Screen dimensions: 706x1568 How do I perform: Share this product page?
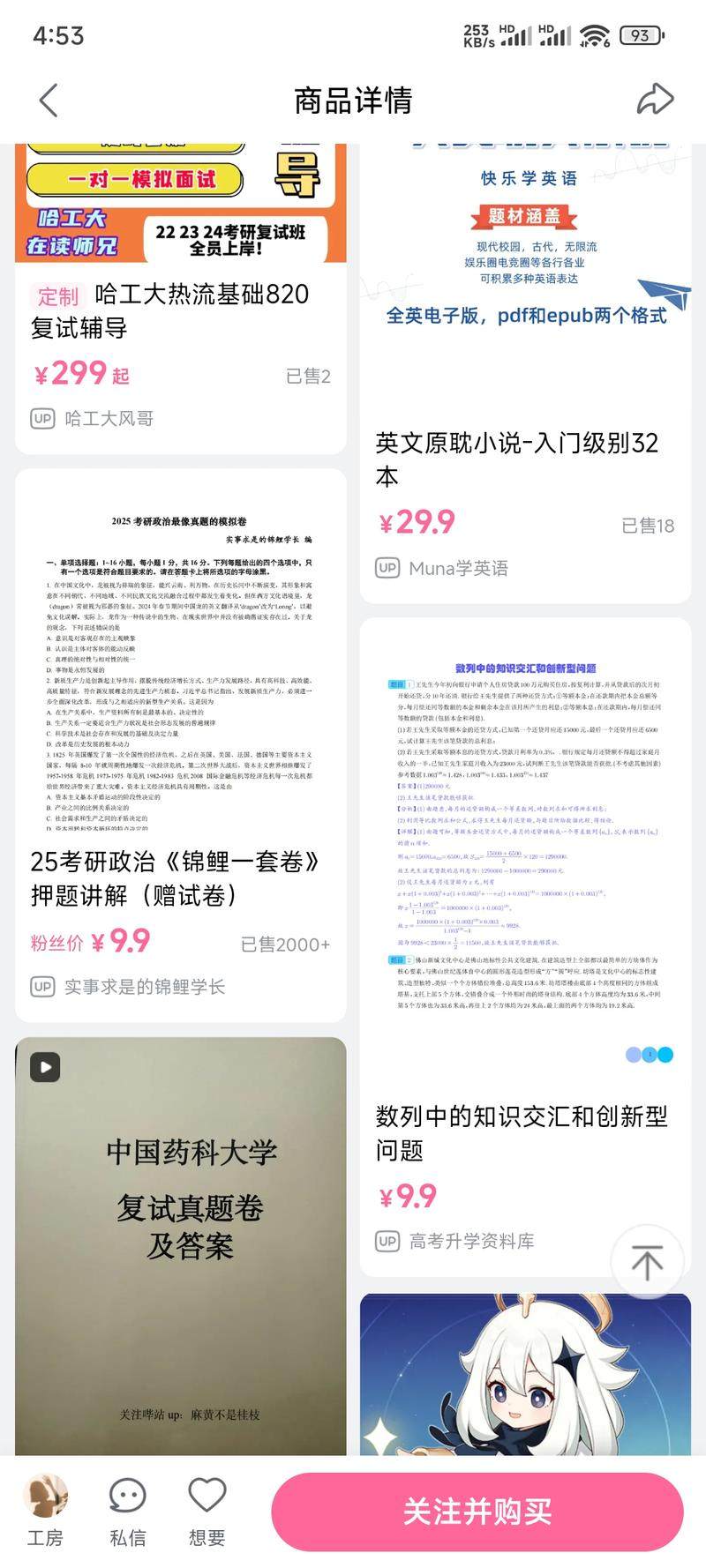tap(655, 100)
